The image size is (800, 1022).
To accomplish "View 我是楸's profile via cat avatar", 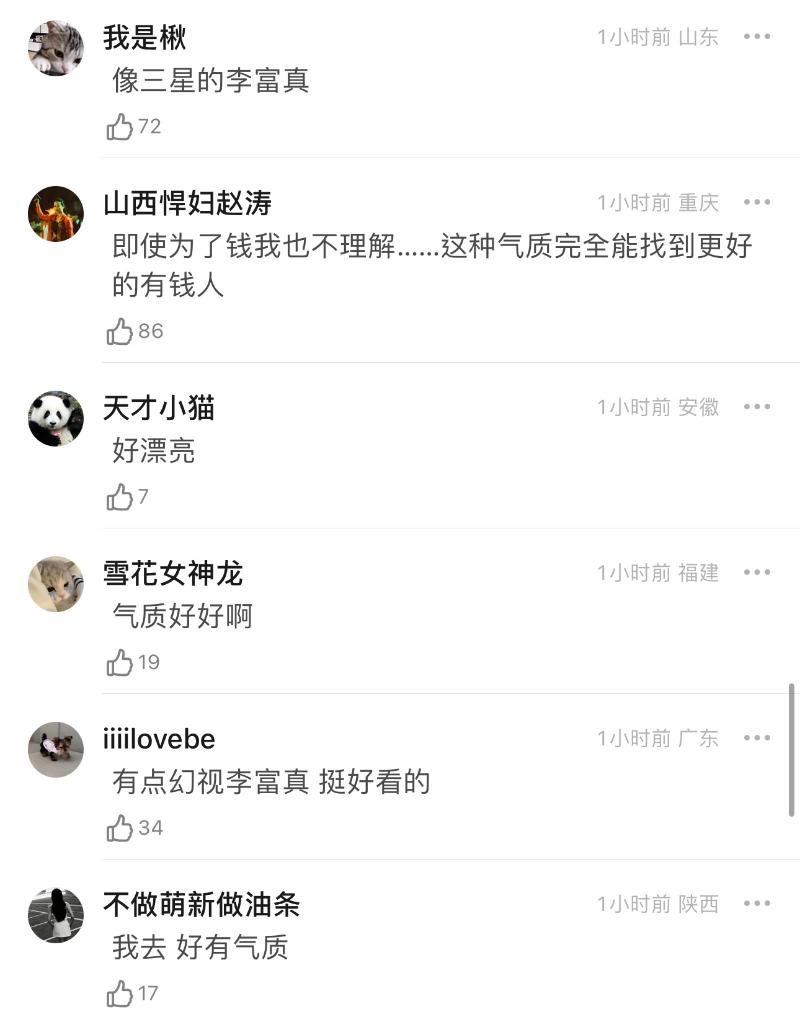I will point(56,48).
